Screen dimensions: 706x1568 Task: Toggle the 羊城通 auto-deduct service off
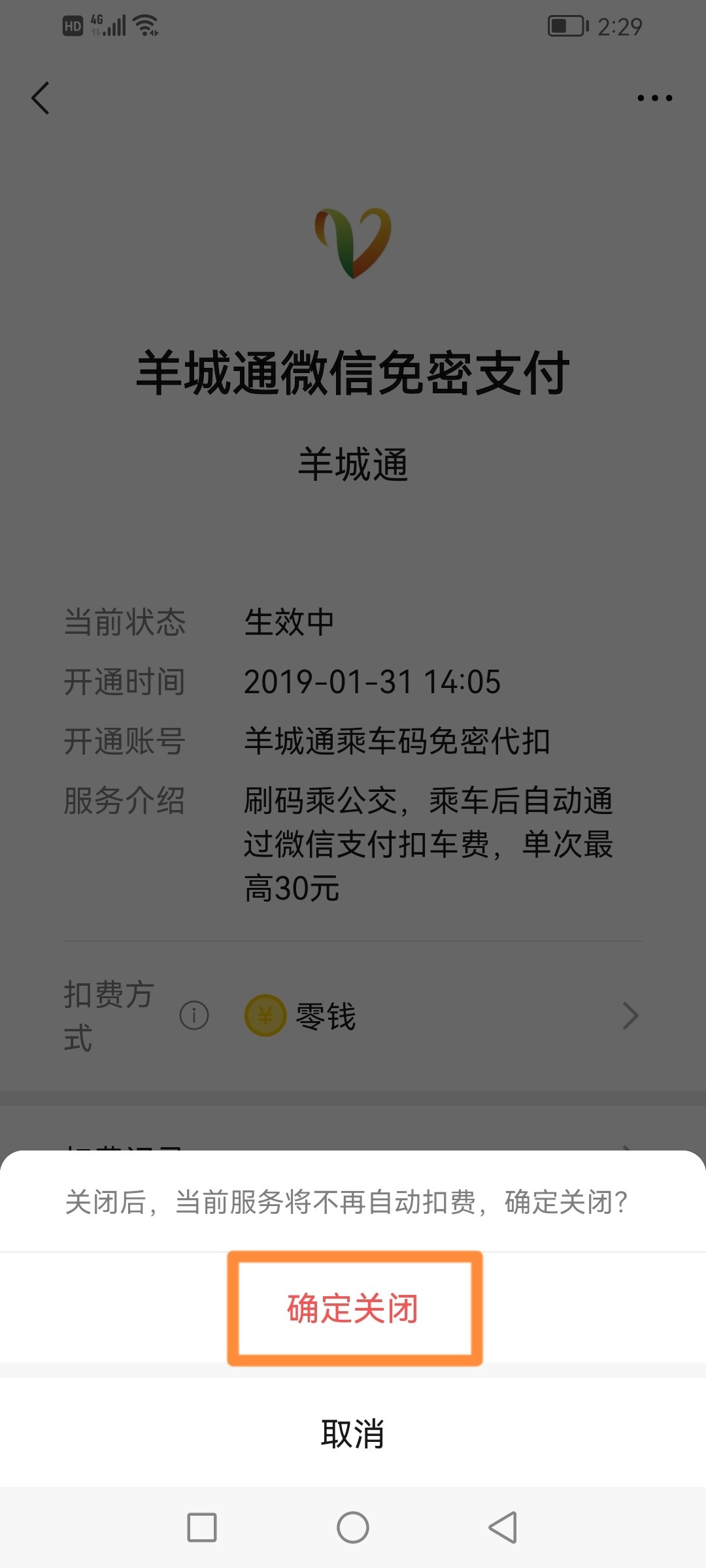click(353, 1309)
